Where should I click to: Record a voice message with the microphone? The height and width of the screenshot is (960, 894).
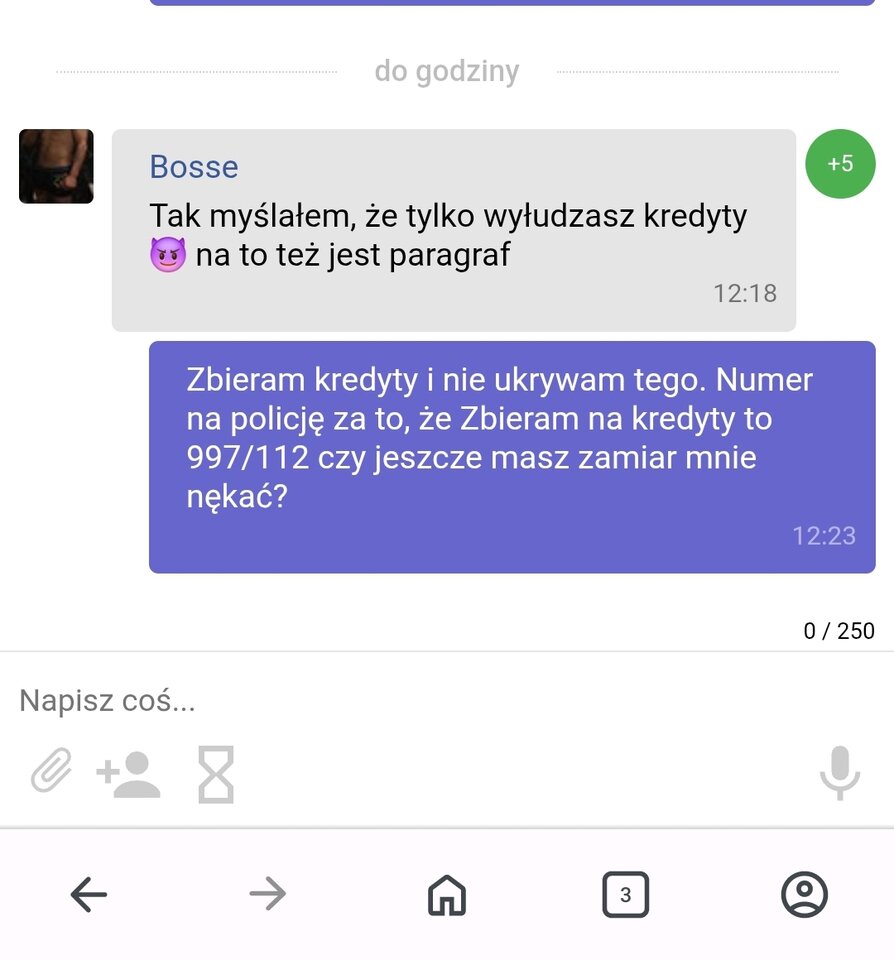(839, 773)
